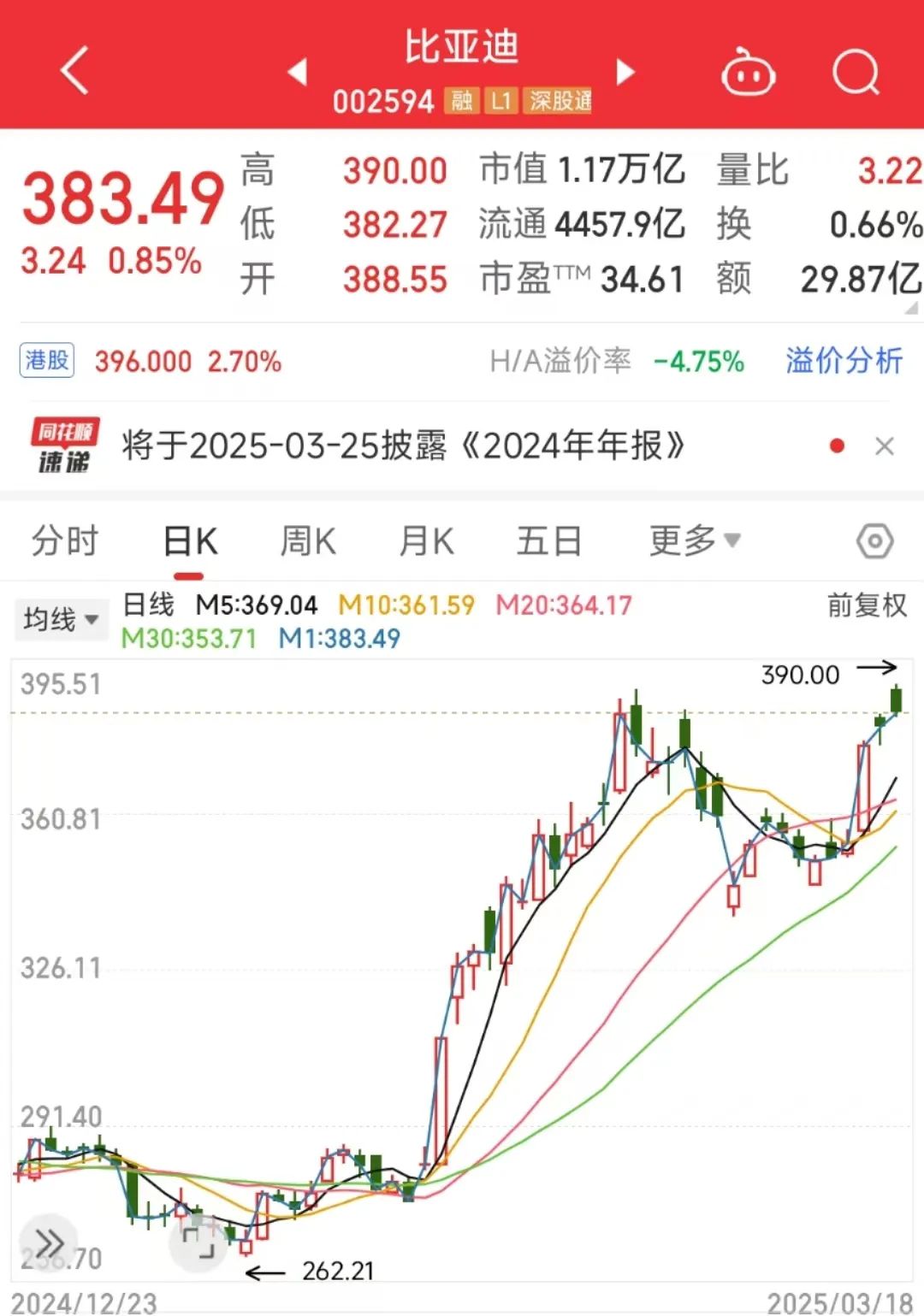This screenshot has width=924, height=1316.
Task: Open the robot assistant icon
Action: pyautogui.click(x=749, y=72)
